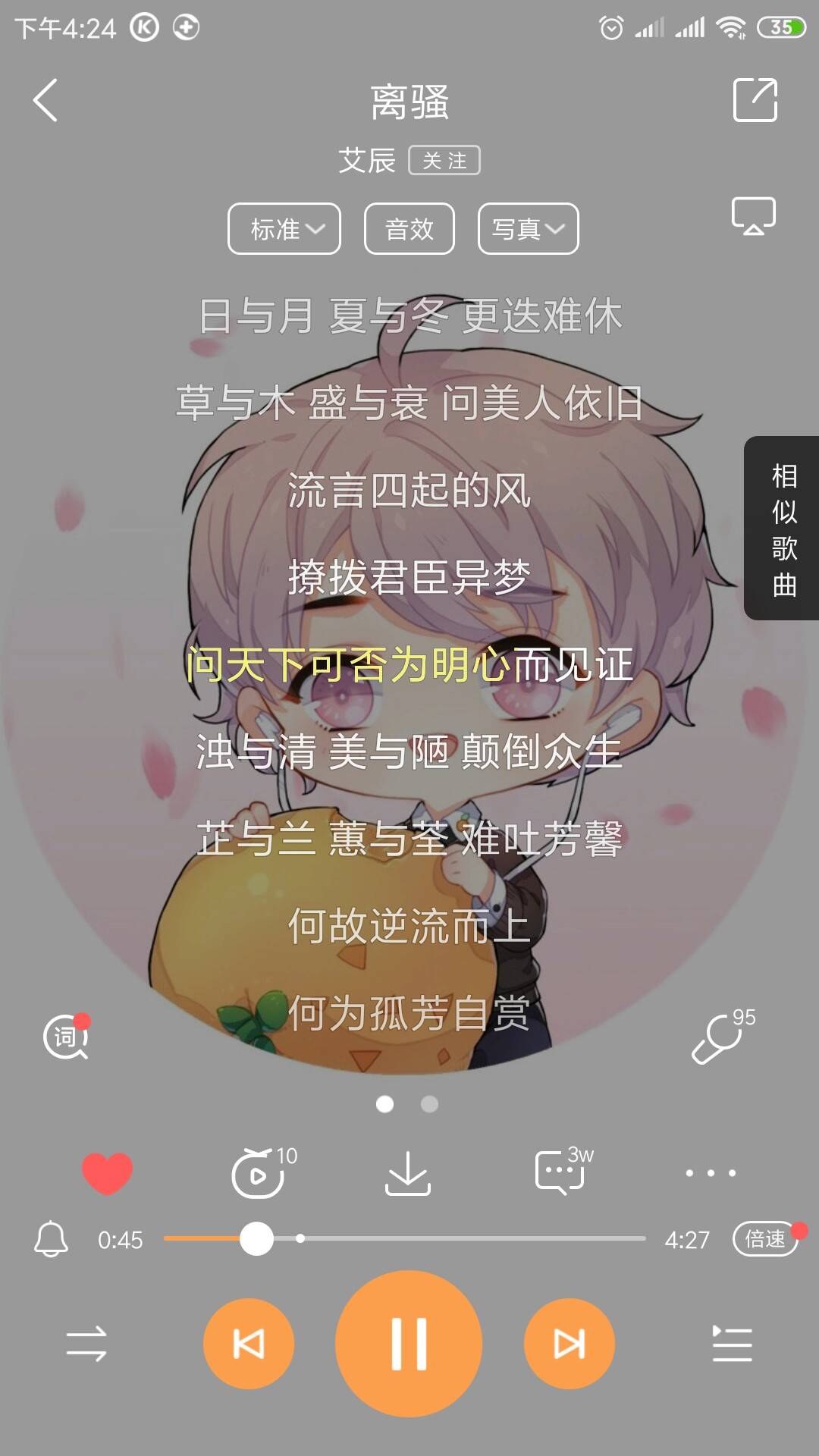The width and height of the screenshot is (819, 1456).
Task: Open the play queue list
Action: (732, 1344)
